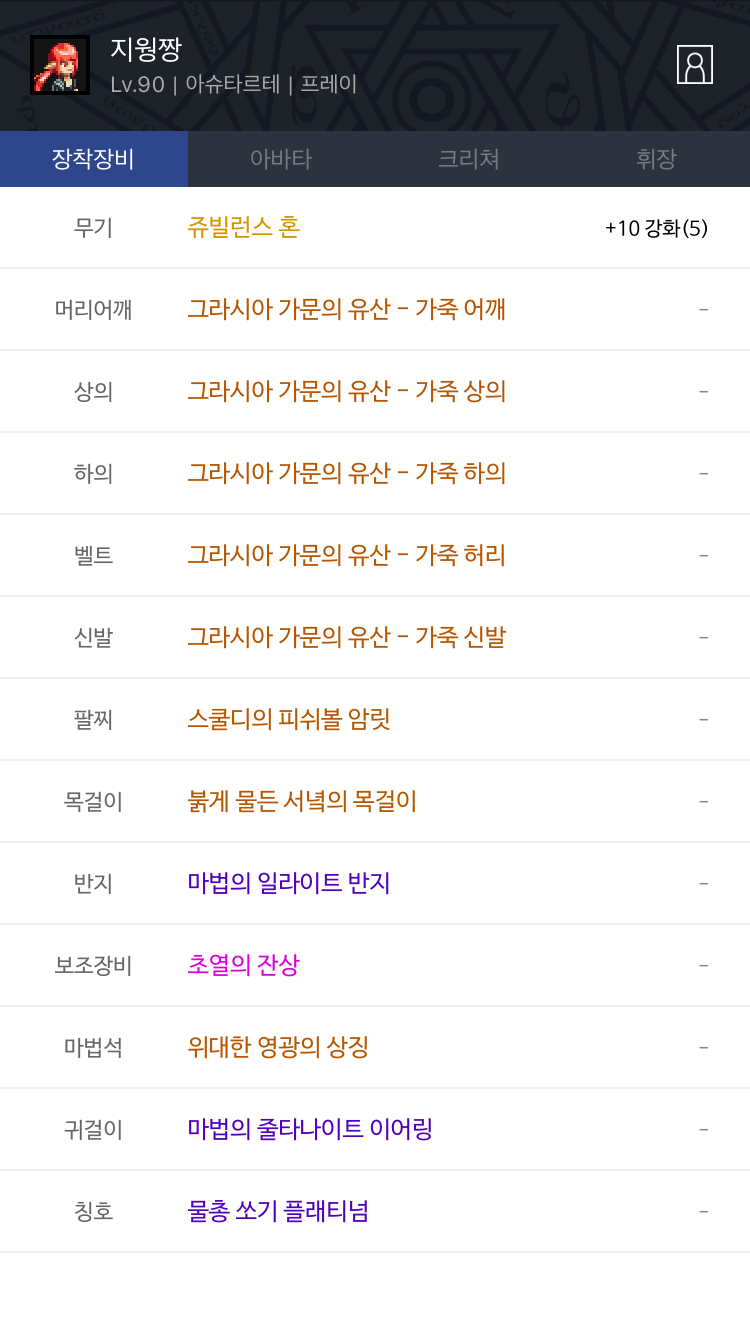
Task: View bracelet 스쿨디의 피쉬볼 암릿
Action: [x=288, y=720]
